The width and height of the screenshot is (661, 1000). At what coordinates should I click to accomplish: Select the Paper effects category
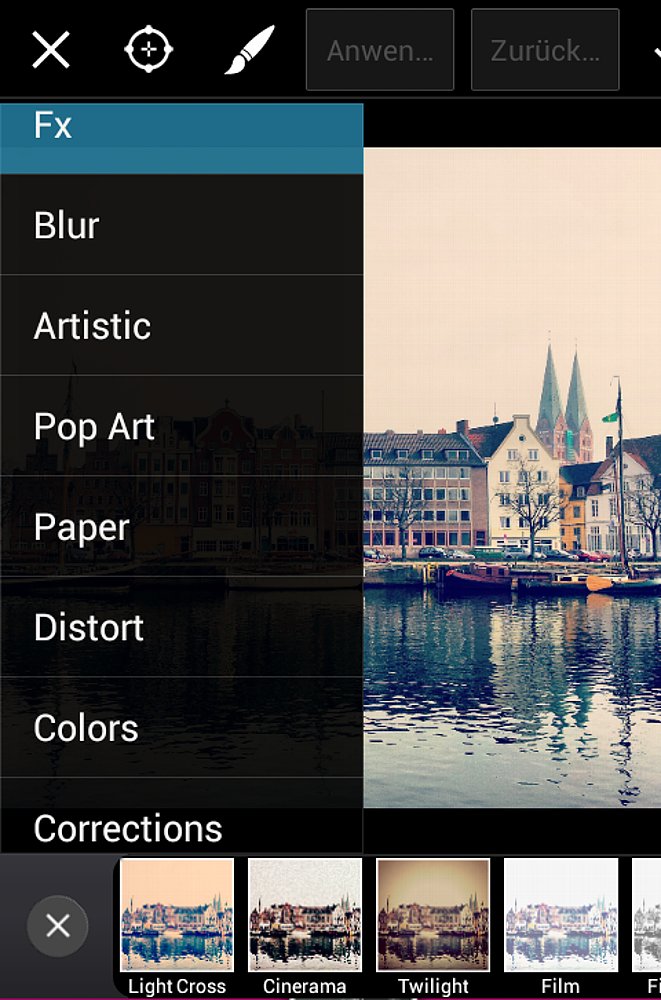pos(182,527)
